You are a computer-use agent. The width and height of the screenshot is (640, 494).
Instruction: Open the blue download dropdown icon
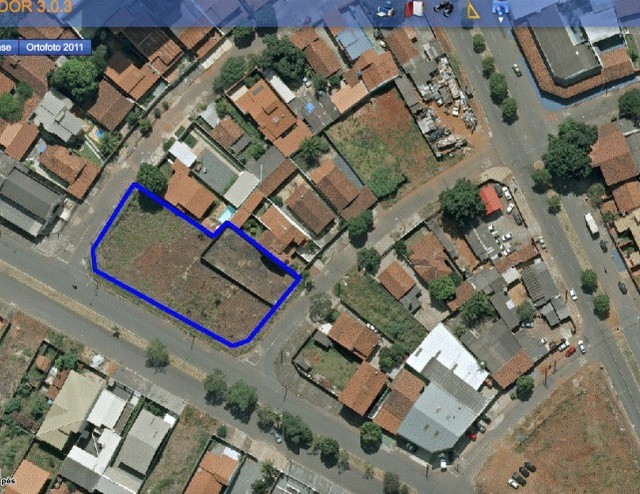pyautogui.click(x=501, y=10)
